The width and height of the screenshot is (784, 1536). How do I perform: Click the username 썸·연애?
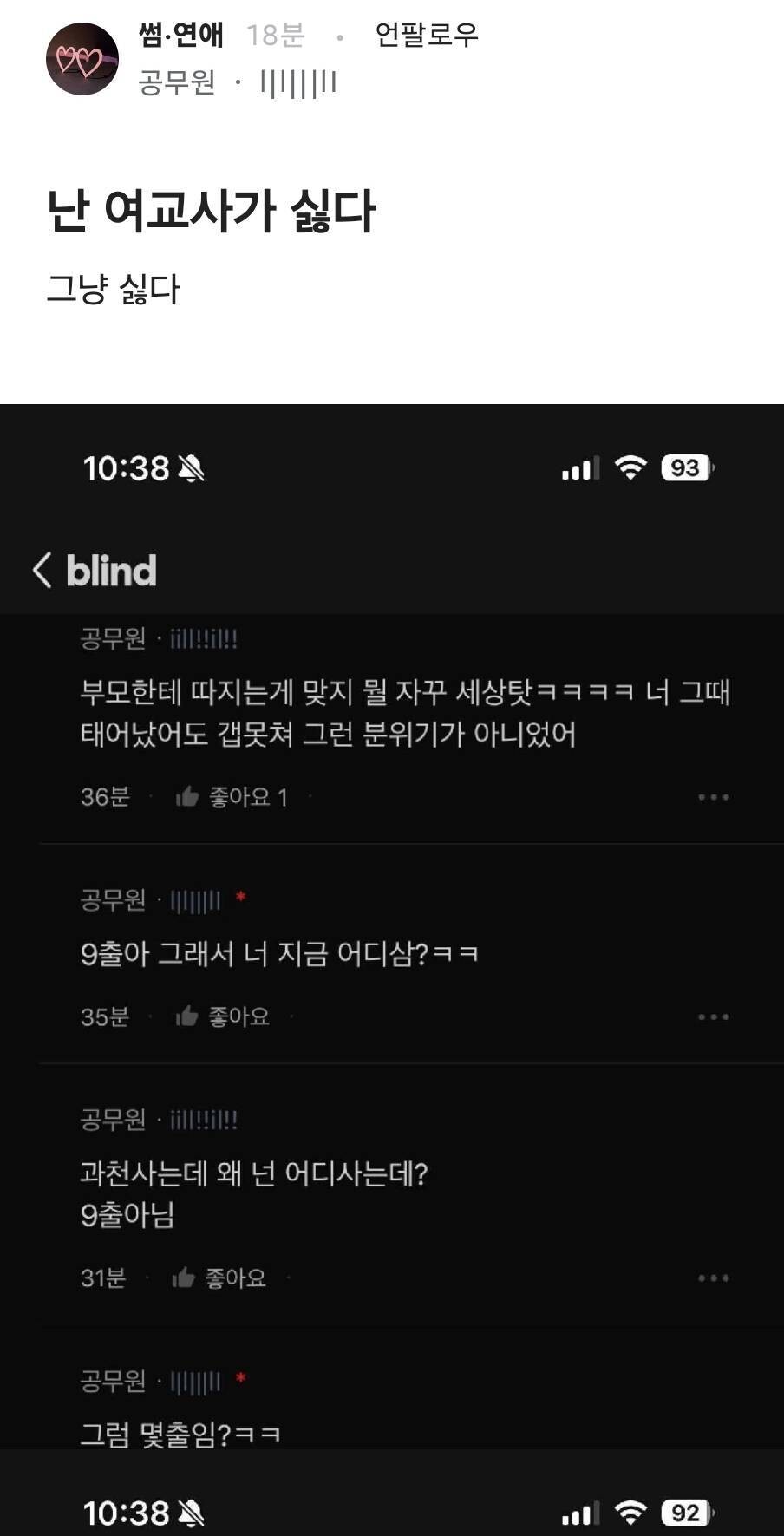point(179,36)
